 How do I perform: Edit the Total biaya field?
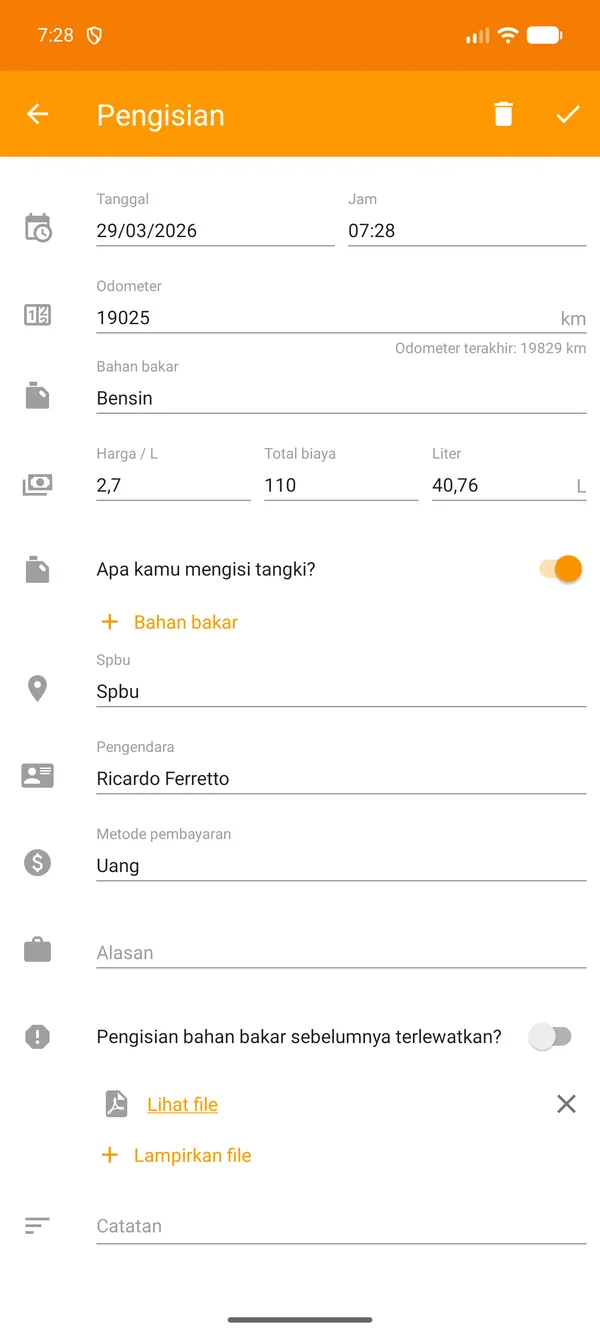(x=340, y=485)
